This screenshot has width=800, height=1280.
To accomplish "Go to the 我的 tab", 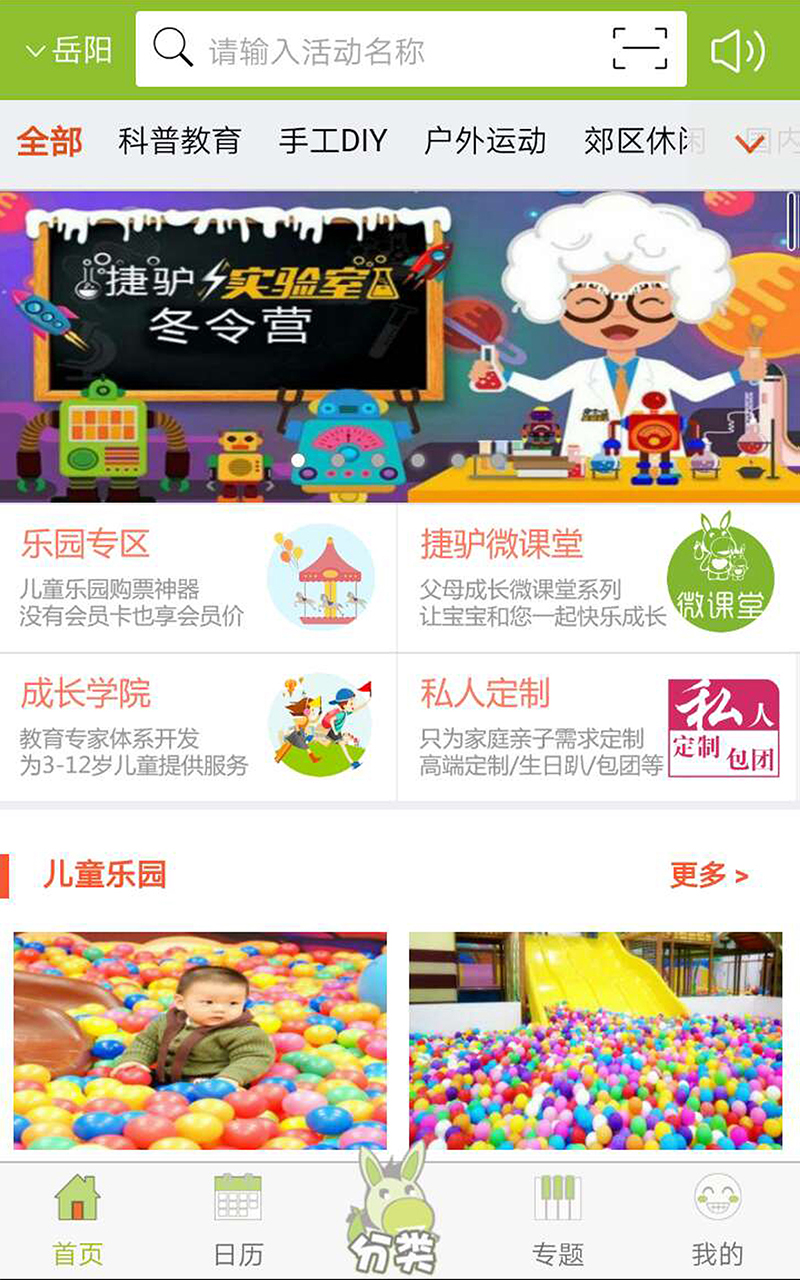I will point(717,1220).
